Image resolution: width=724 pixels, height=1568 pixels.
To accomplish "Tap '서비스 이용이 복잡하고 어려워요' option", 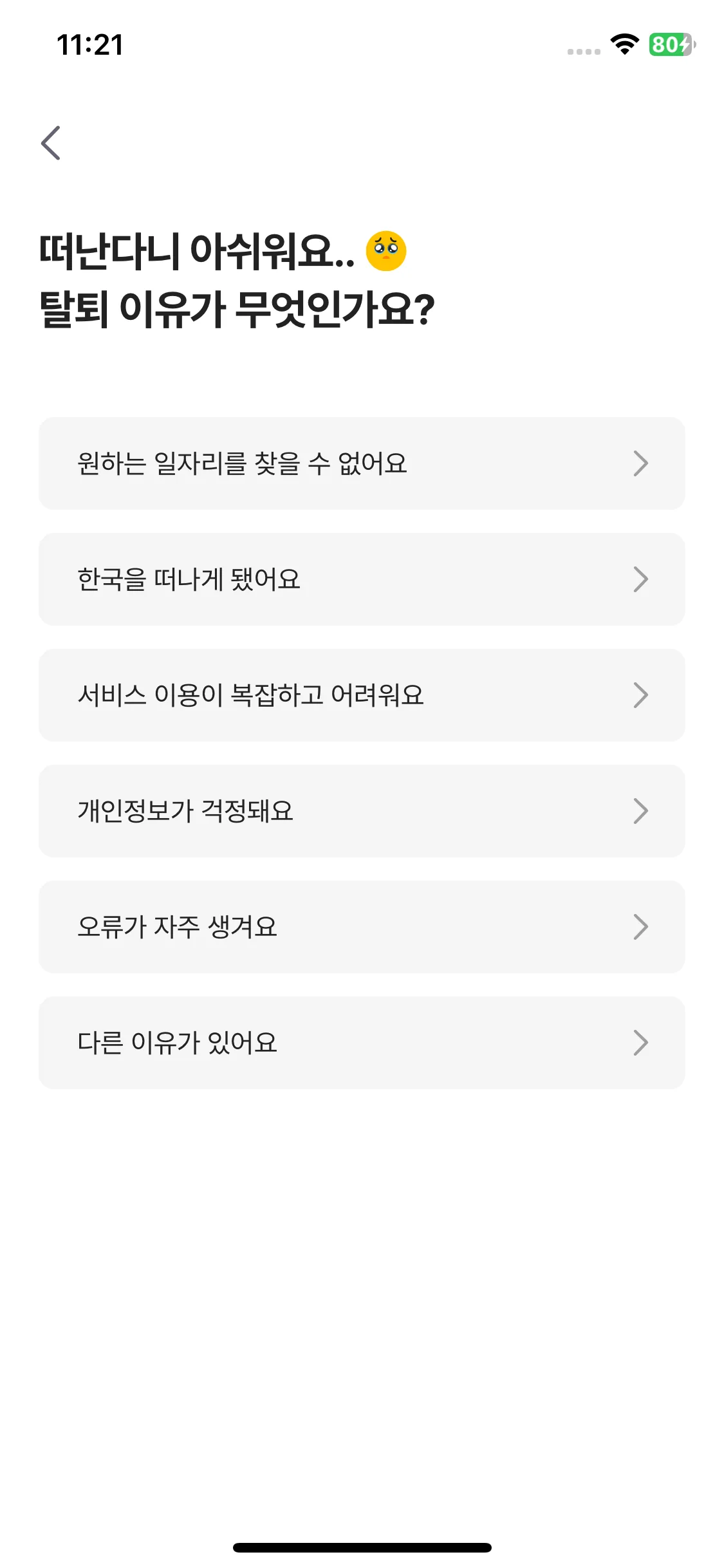I will [362, 695].
